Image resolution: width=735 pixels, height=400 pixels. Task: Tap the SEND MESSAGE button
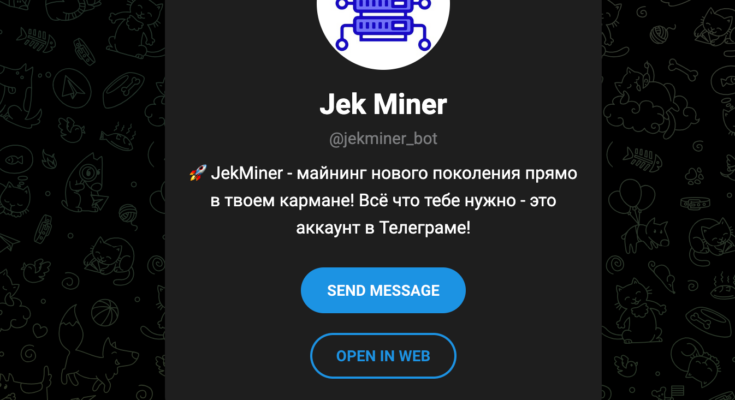383,291
